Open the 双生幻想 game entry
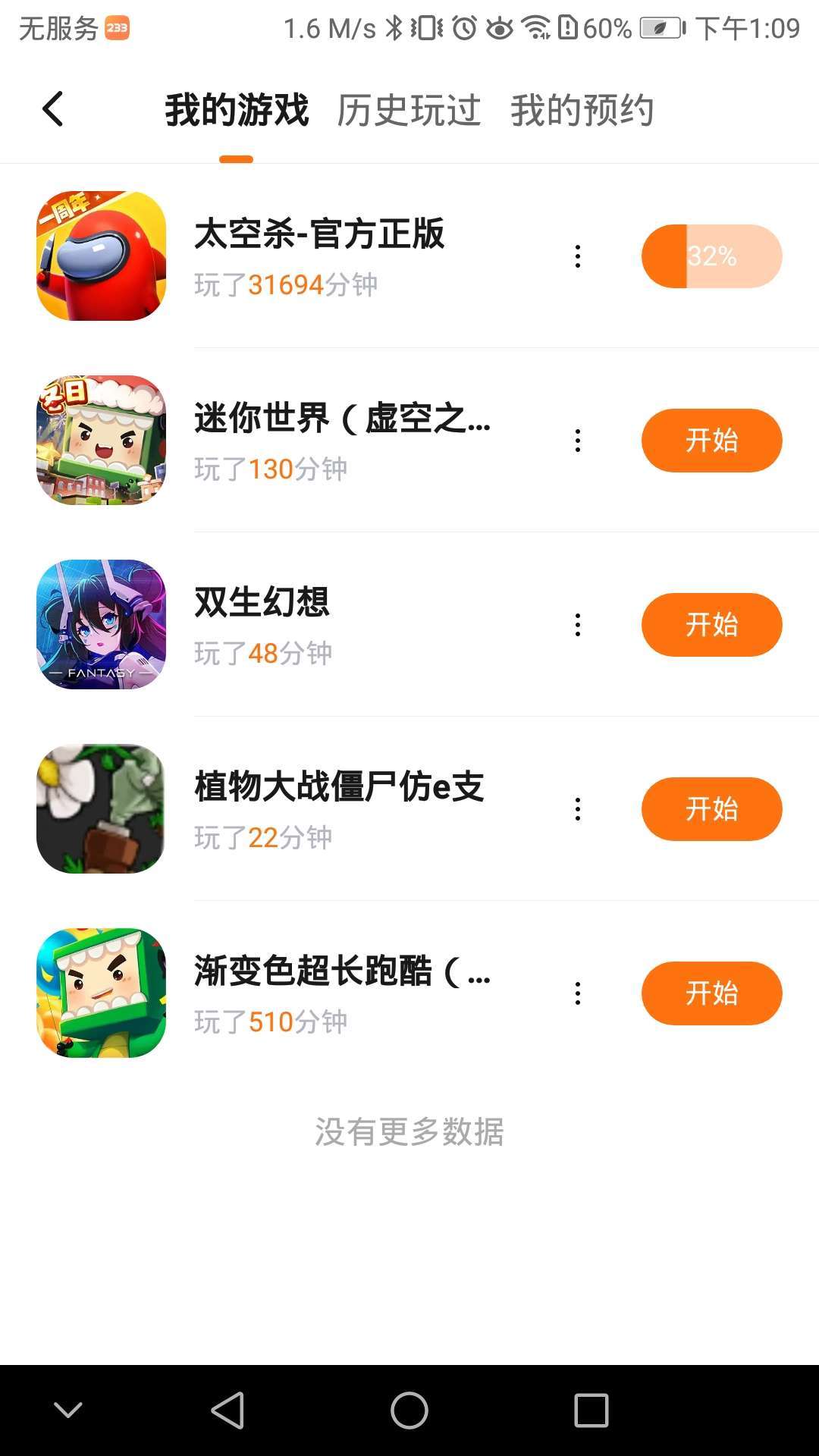The height and width of the screenshot is (1456, 819). tap(262, 604)
